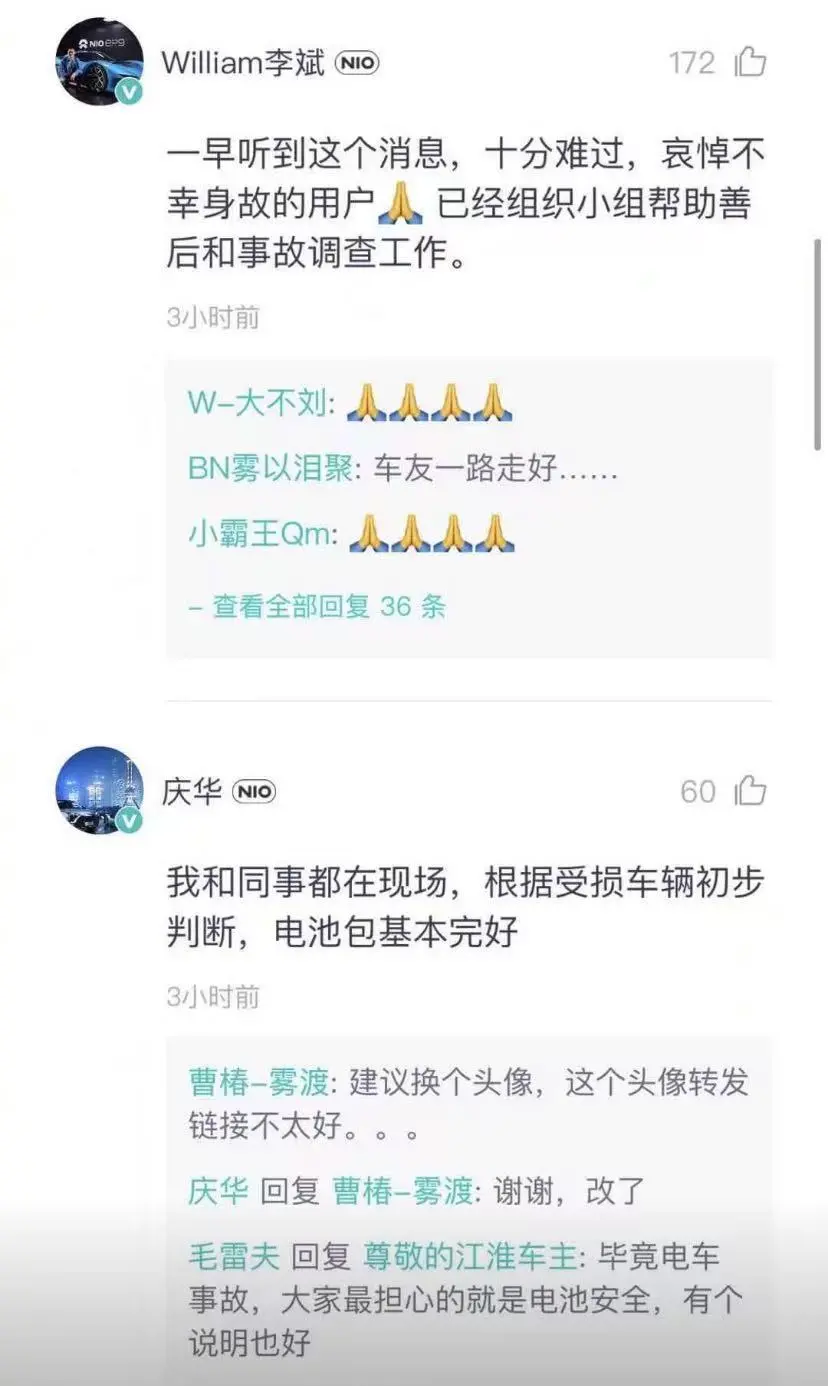The height and width of the screenshot is (1386, 828).
Task: Open W-大不刘's profile
Action: (x=257, y=403)
